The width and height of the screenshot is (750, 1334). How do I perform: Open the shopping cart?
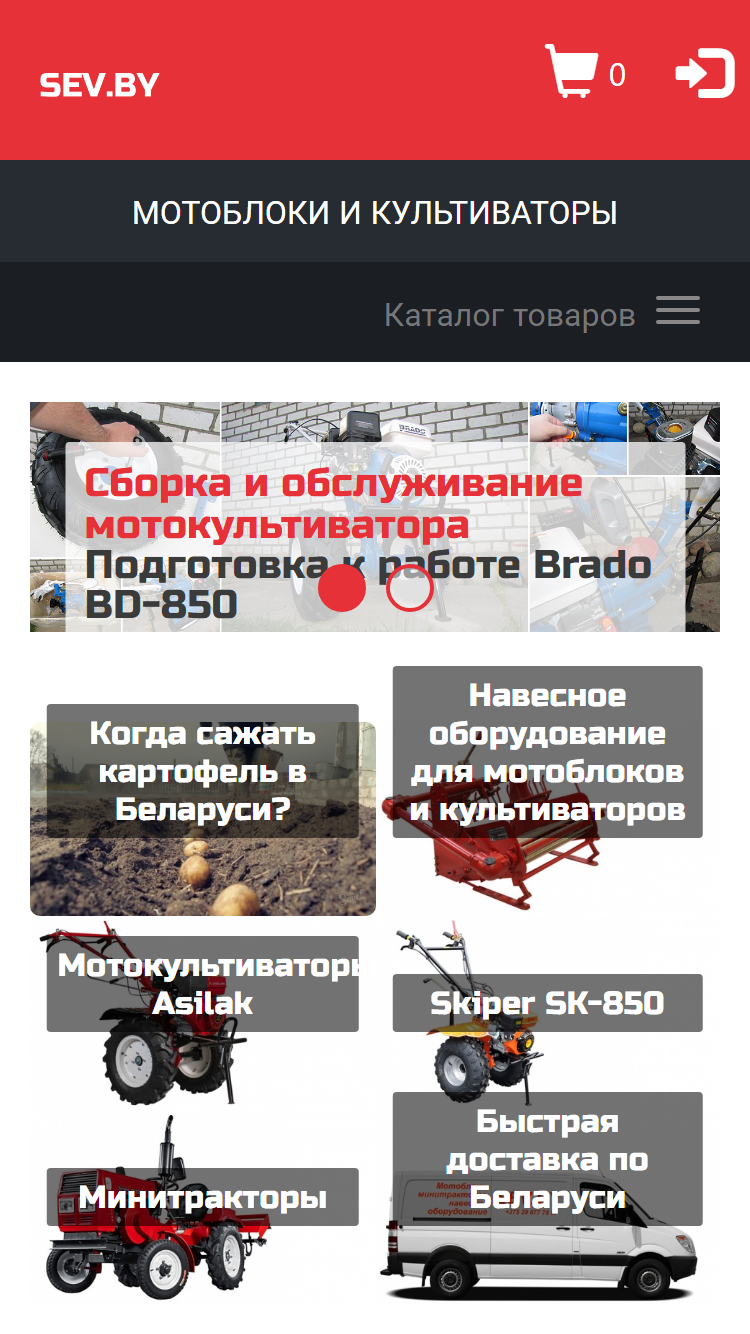(585, 72)
